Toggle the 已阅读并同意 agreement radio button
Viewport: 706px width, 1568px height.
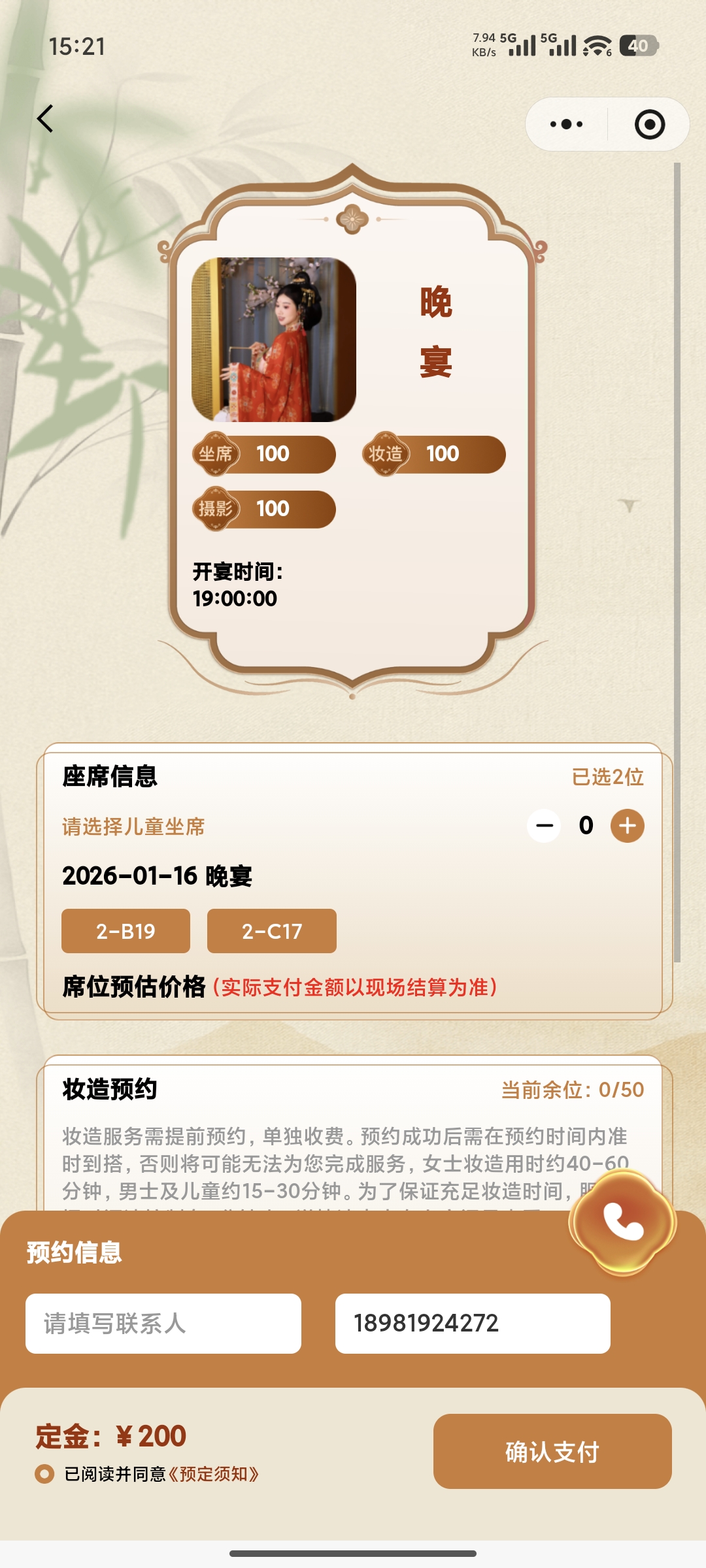(x=44, y=1474)
